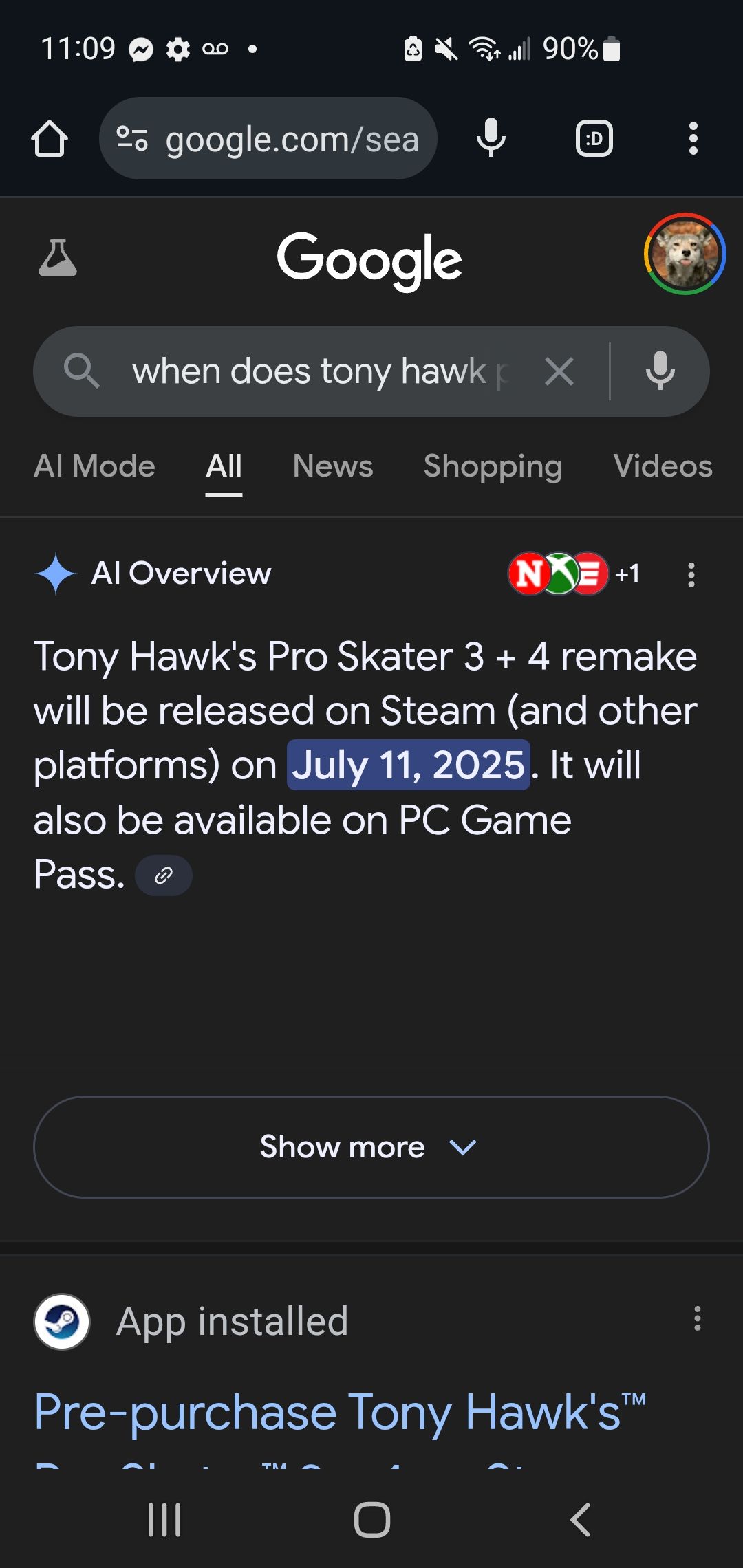This screenshot has height=1568, width=743.
Task: Open AI Overview more options menu
Action: pos(691,575)
